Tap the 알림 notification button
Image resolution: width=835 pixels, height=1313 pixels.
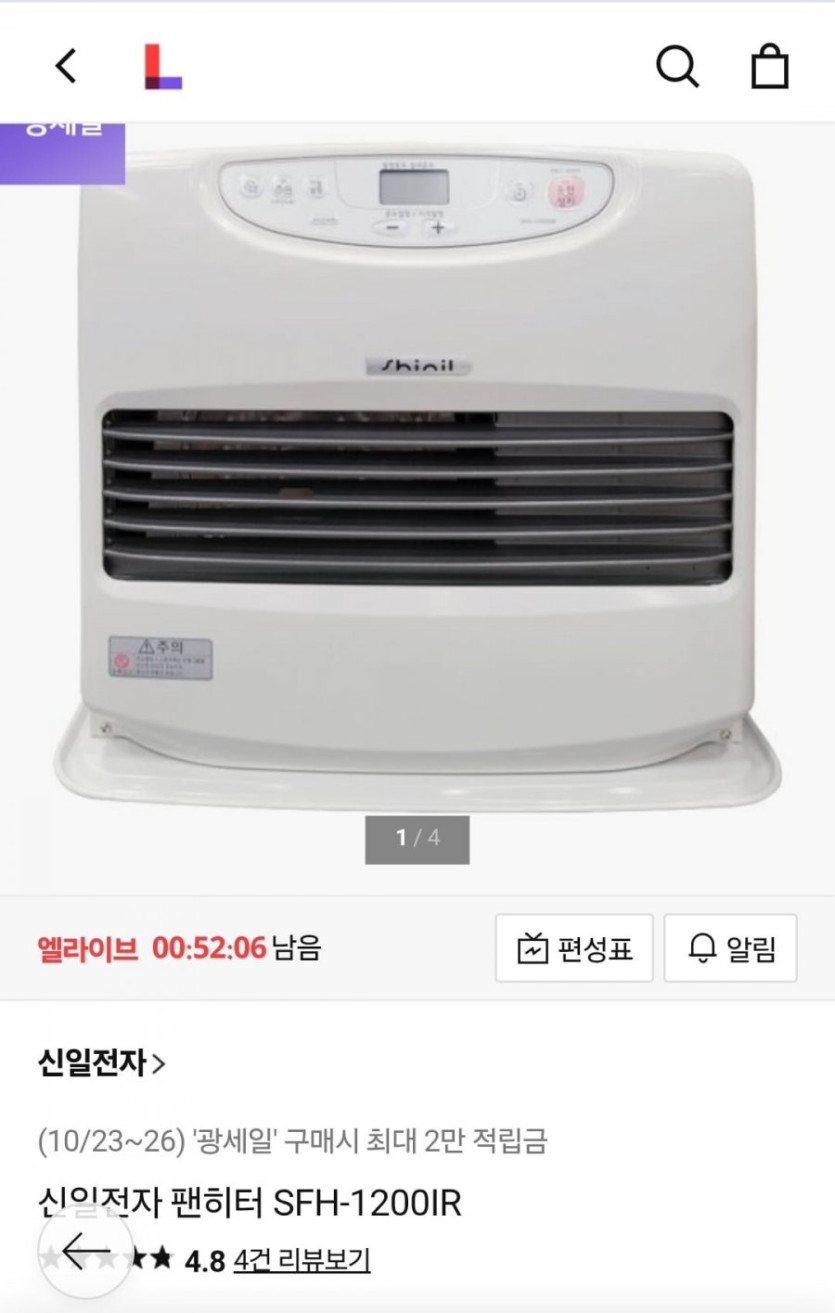point(731,948)
